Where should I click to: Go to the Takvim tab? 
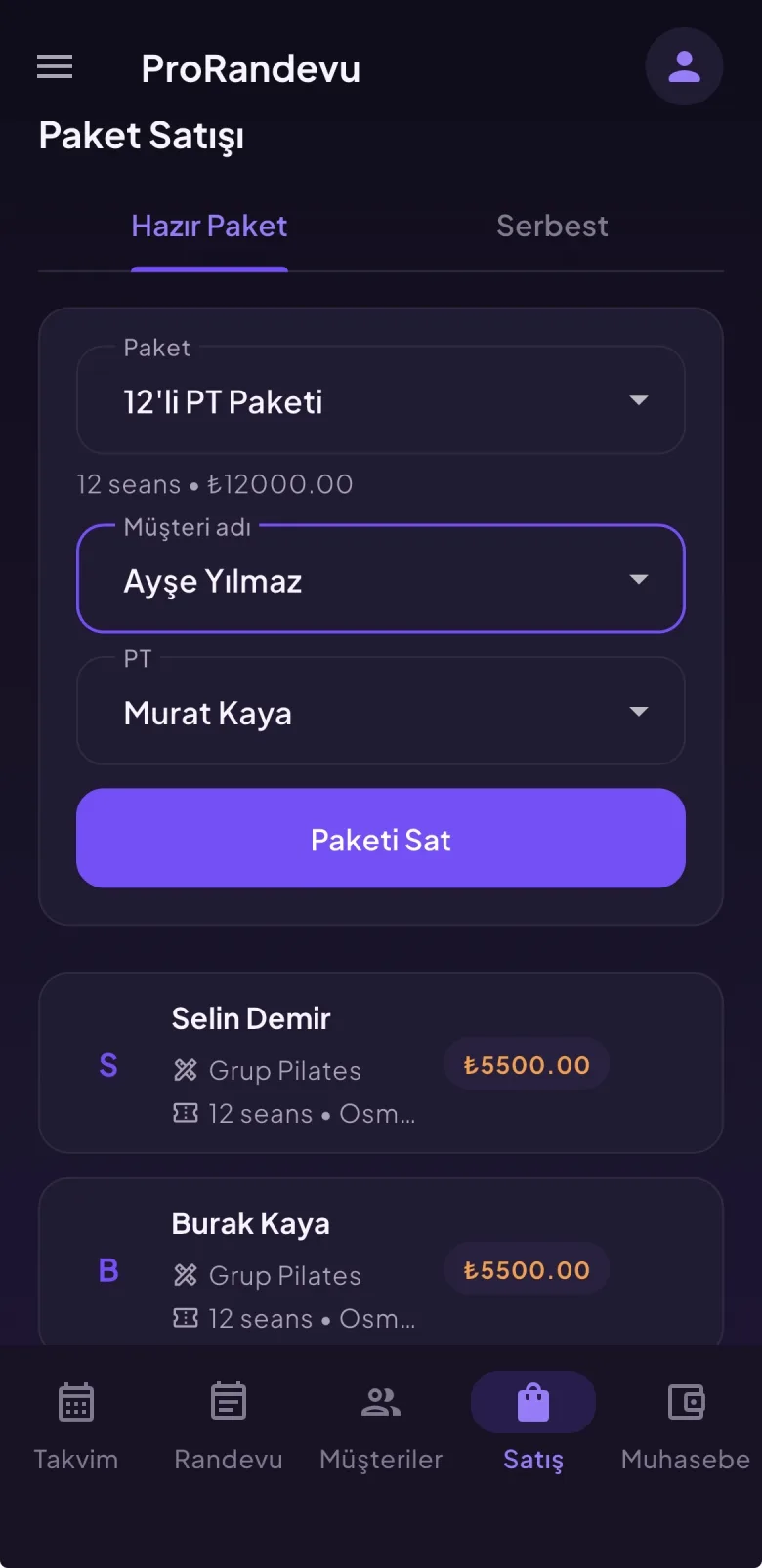(x=76, y=1426)
